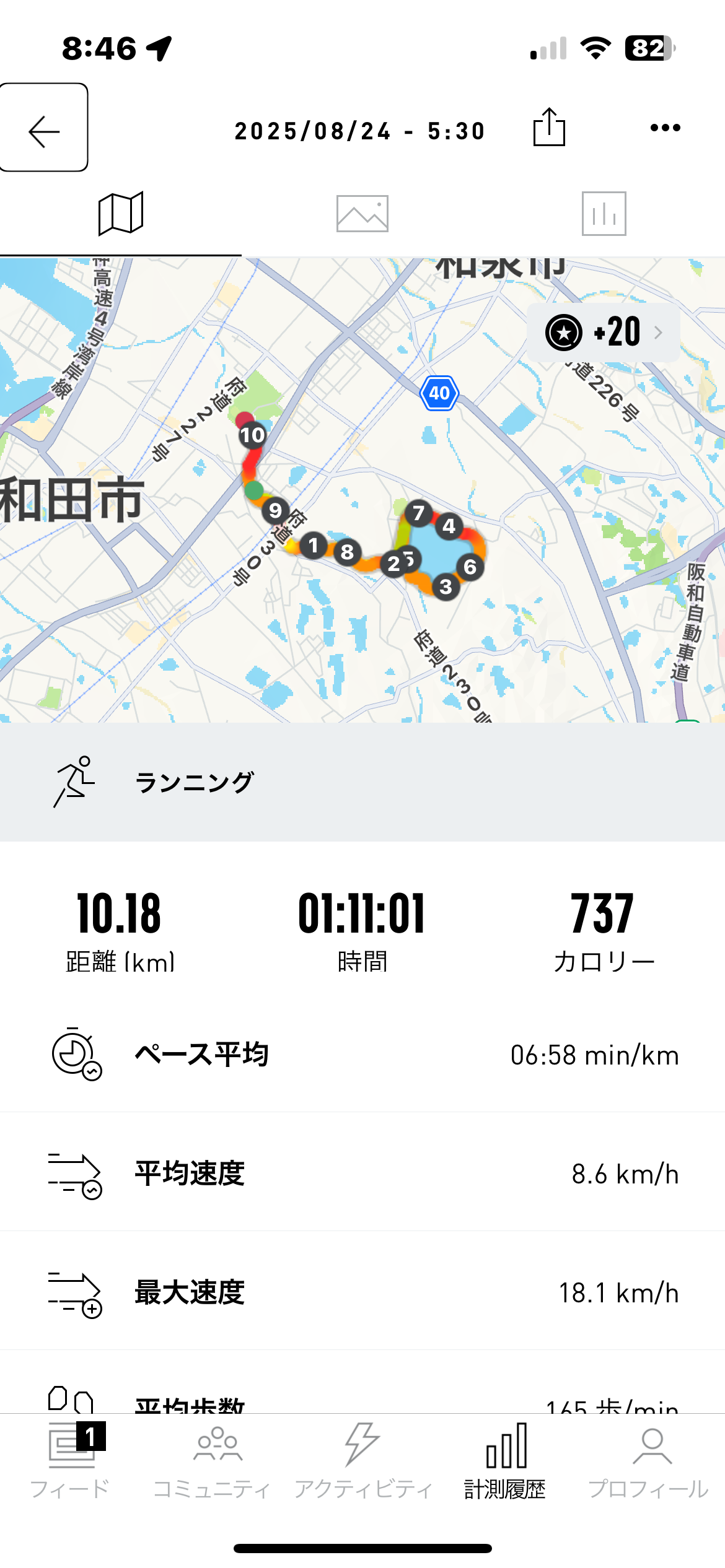Switch to the map view tab
This screenshot has width=725, height=1568.
click(121, 214)
